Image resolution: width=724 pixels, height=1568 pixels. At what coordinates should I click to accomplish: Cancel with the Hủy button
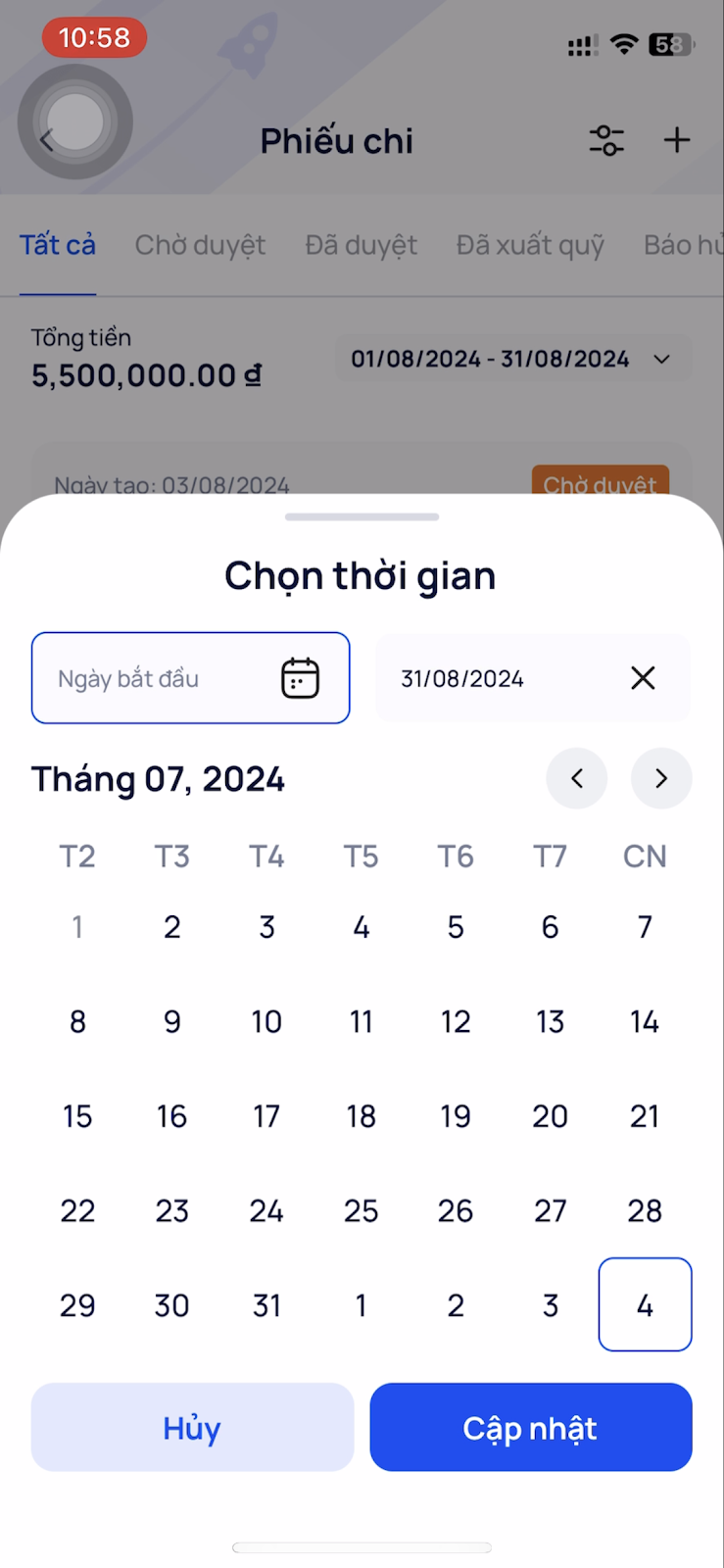192,1428
